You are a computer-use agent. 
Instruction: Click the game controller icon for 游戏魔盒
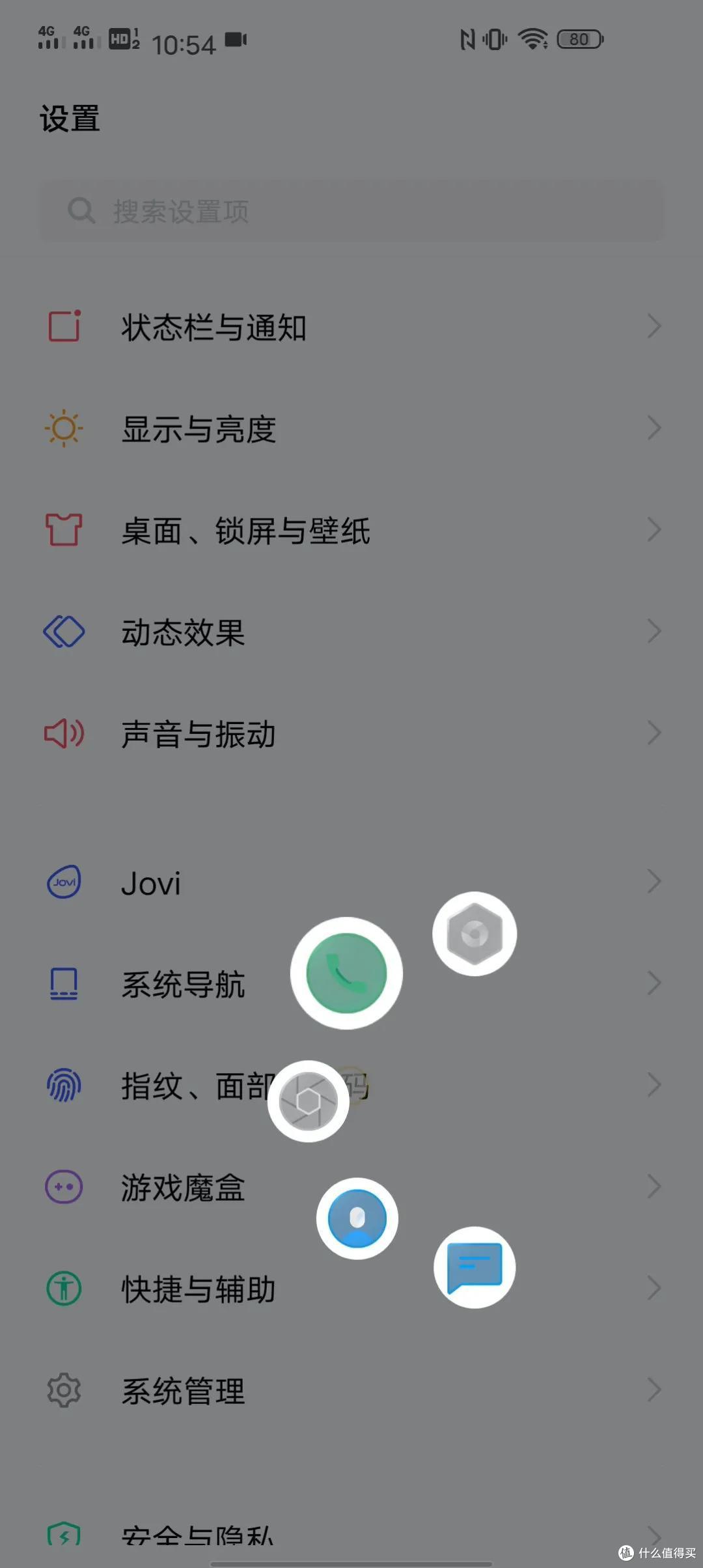point(63,1186)
